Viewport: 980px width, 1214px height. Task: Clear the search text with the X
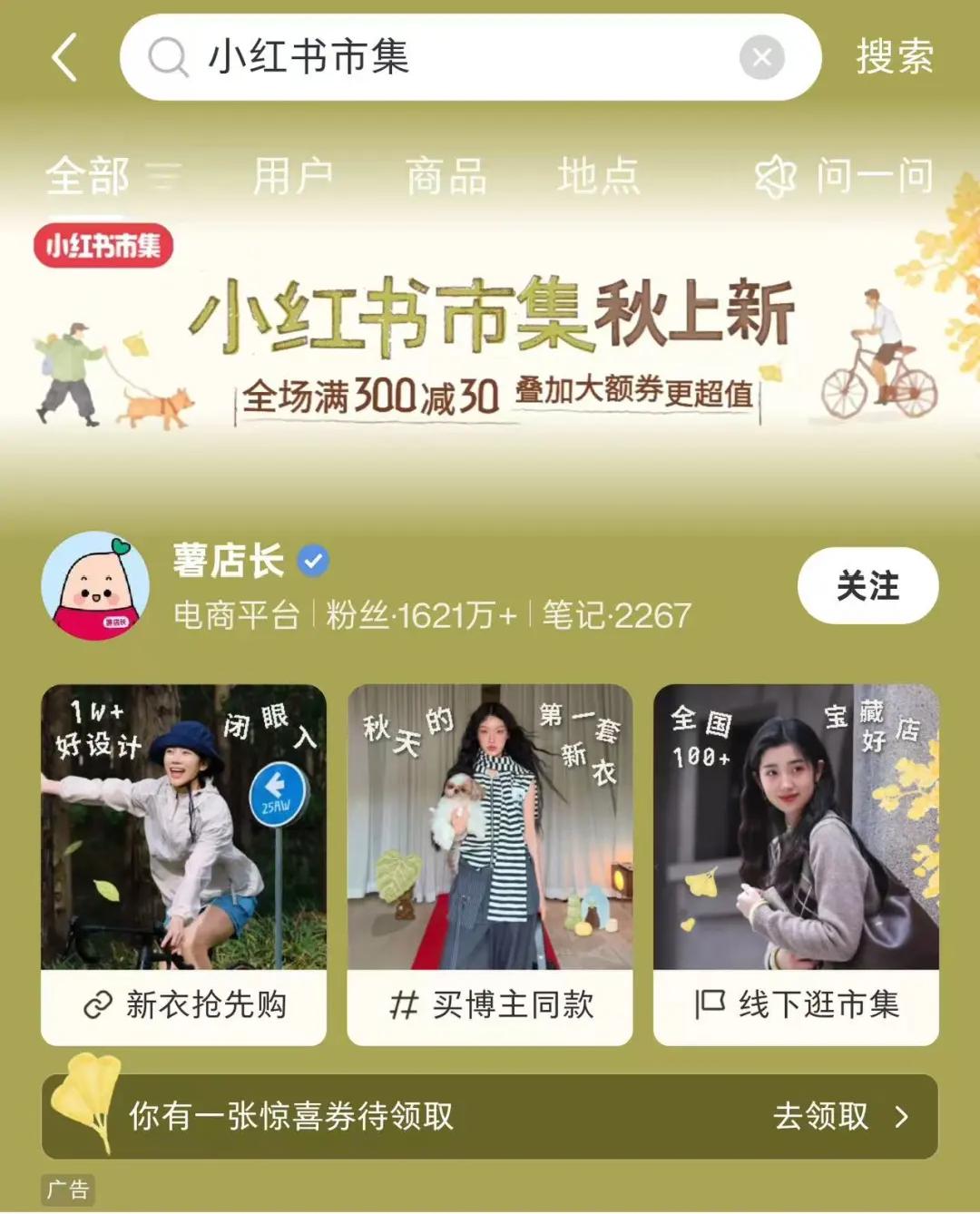[x=761, y=58]
